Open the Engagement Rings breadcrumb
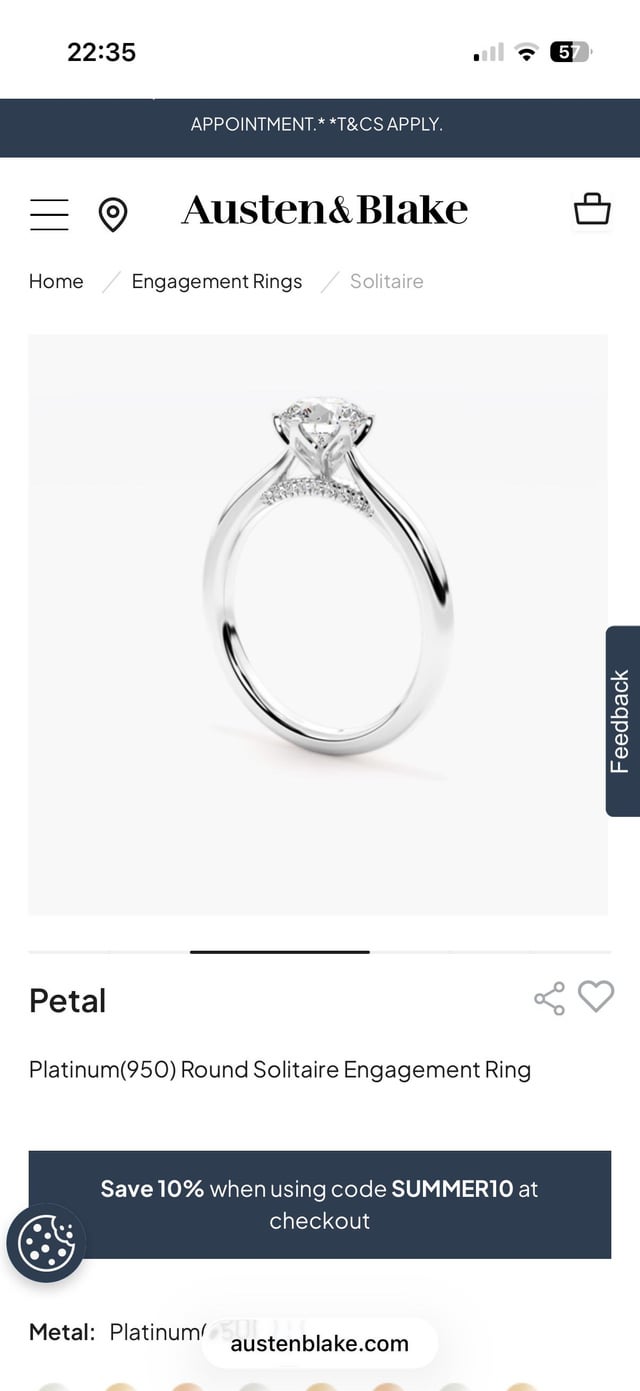640x1391 pixels. point(217,282)
